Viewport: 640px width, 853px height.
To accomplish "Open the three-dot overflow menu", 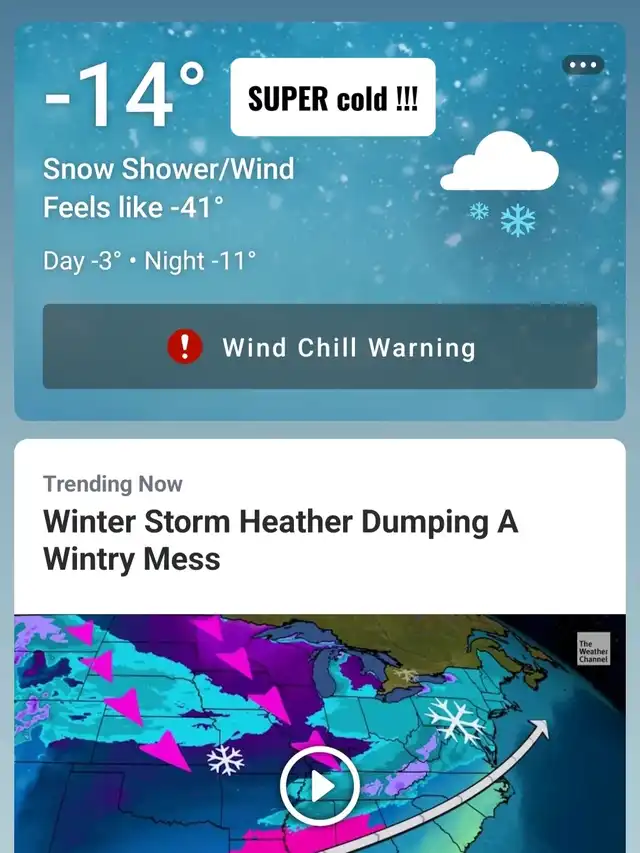I will point(583,66).
